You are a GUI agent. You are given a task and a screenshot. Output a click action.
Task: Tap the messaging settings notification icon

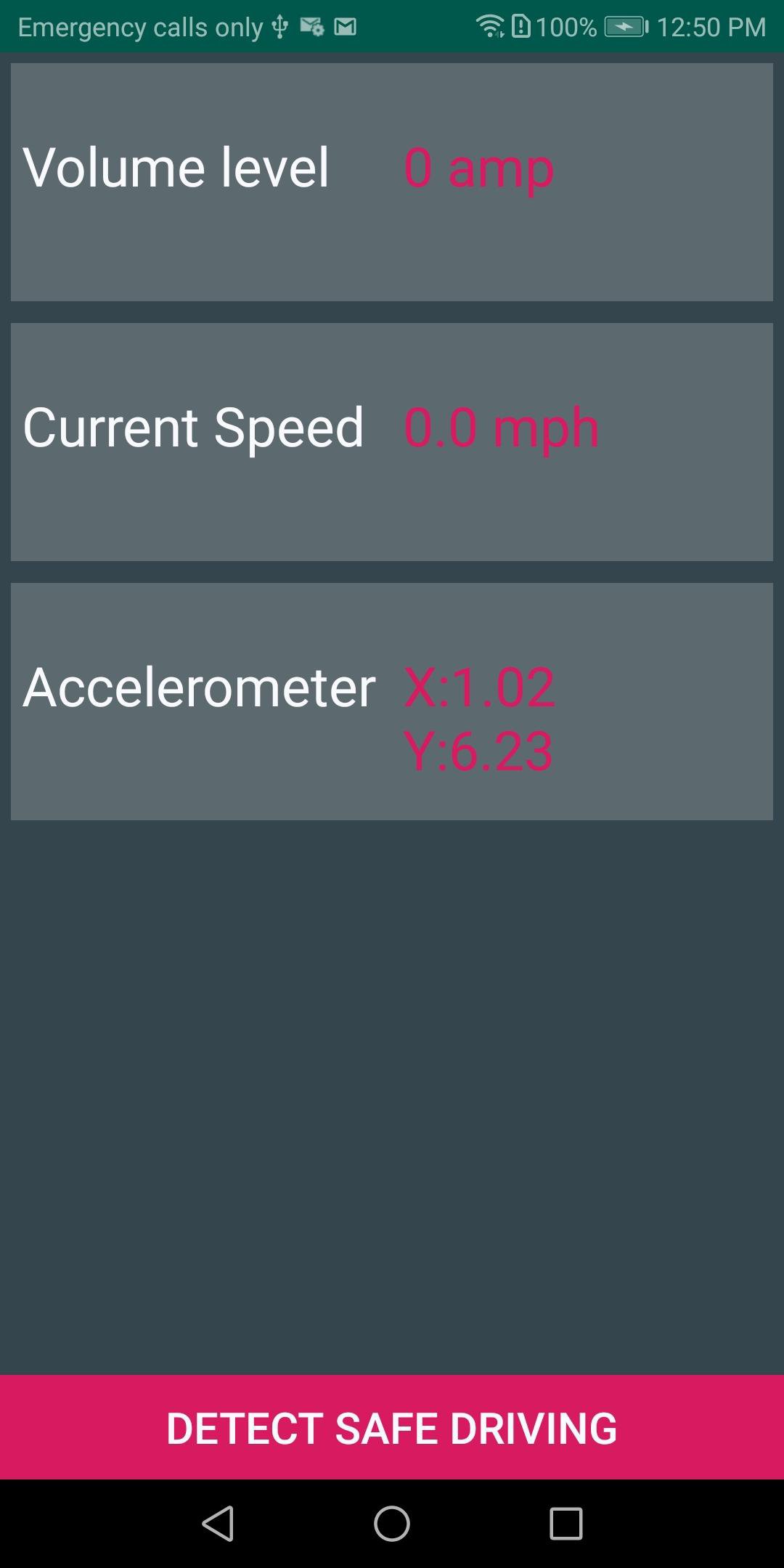[311, 27]
